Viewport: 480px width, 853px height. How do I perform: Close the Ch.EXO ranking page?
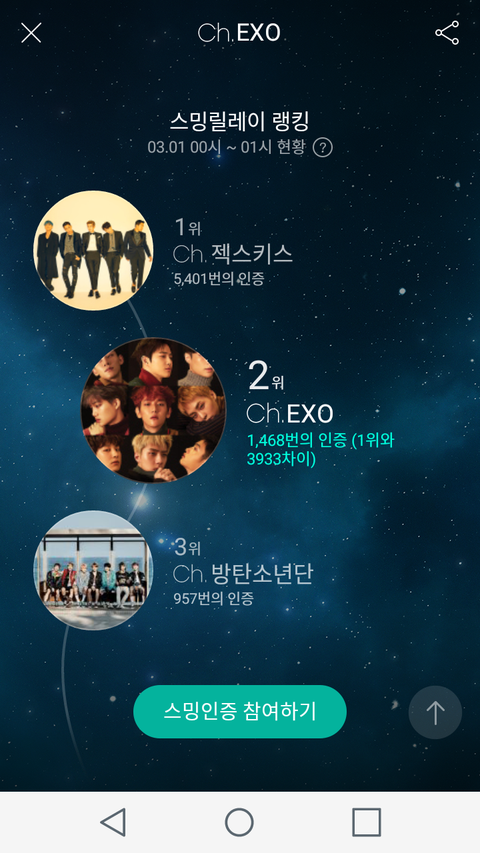coord(31,33)
